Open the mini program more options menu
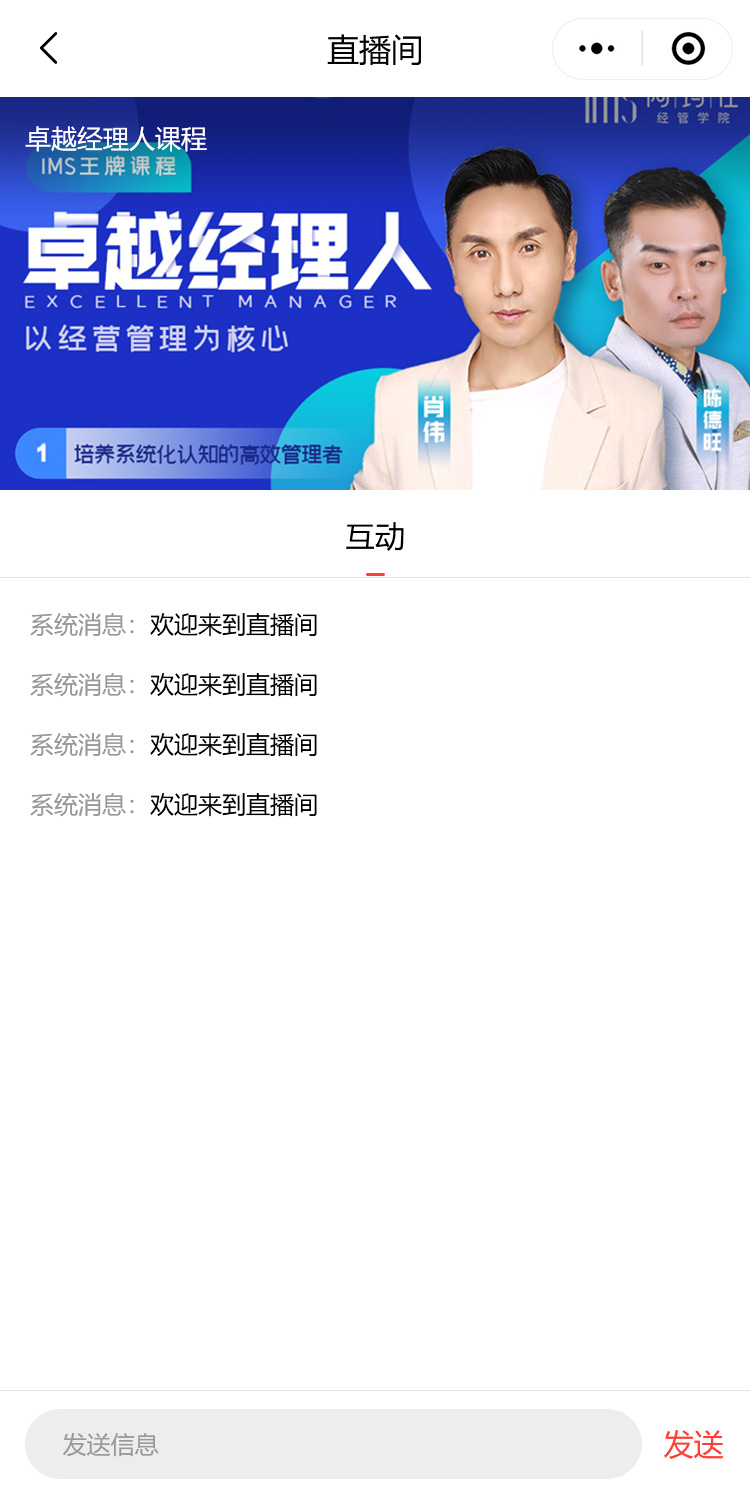750x1500 pixels. pos(597,48)
